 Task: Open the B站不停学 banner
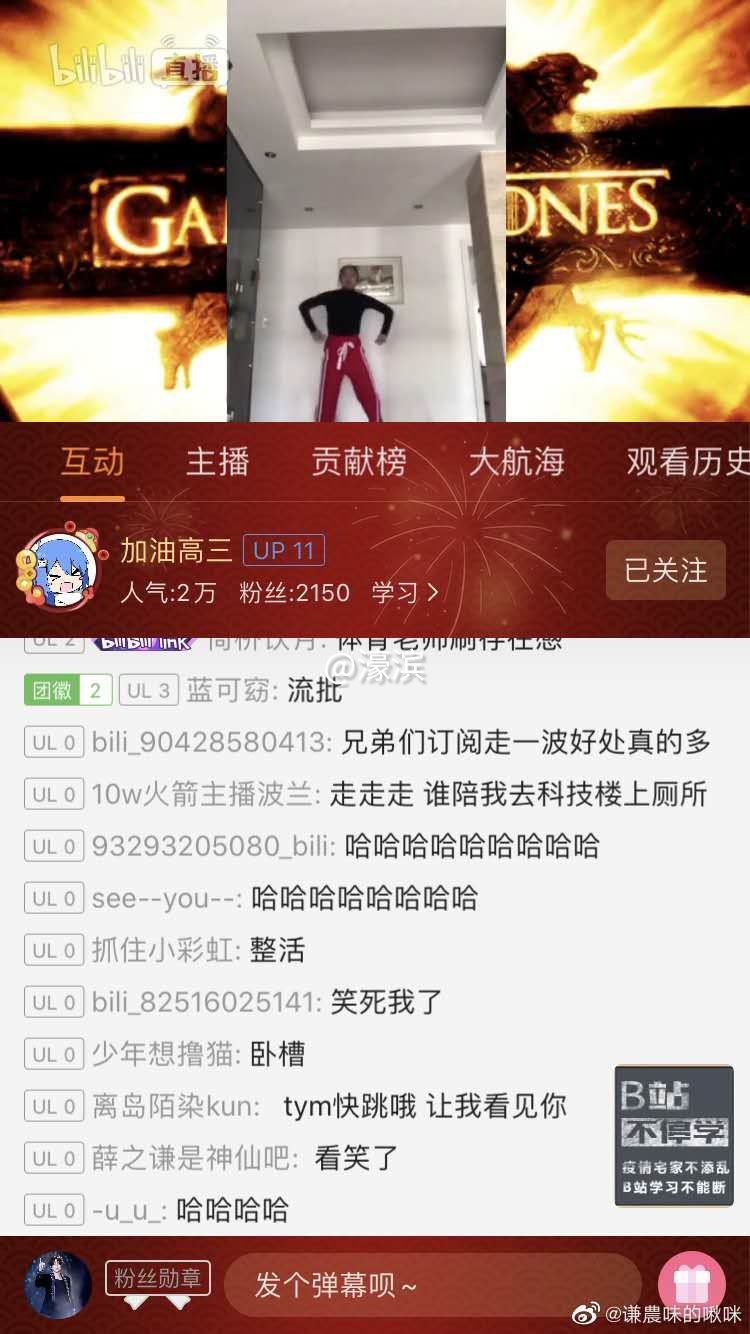click(674, 1135)
